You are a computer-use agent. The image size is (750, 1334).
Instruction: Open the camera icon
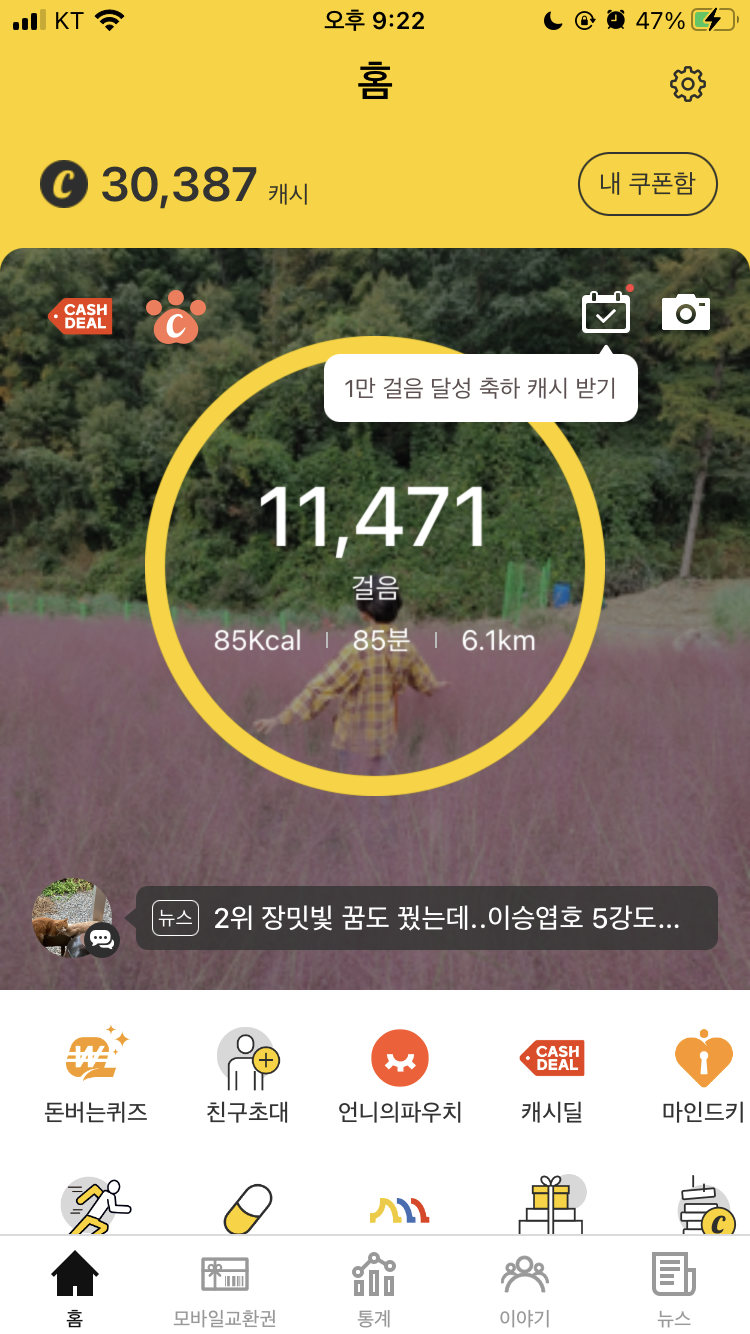point(686,313)
